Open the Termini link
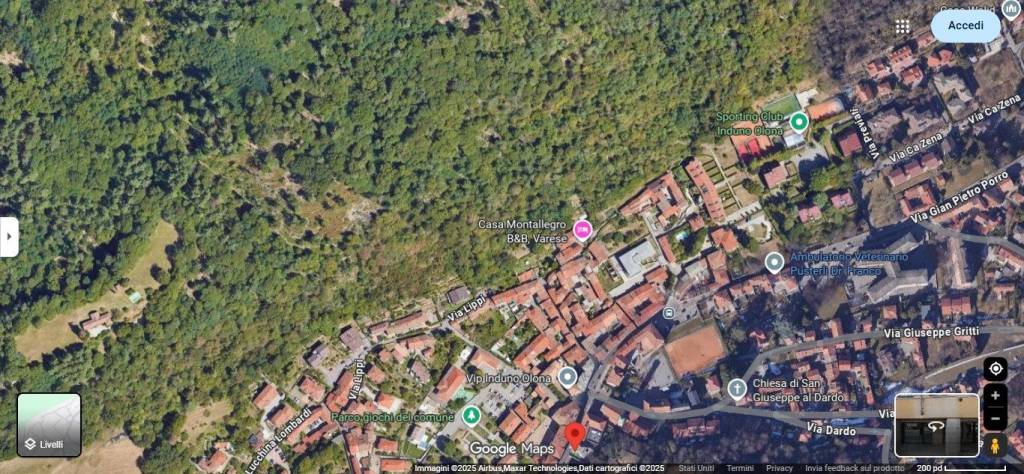1024x474 pixels. [740, 468]
